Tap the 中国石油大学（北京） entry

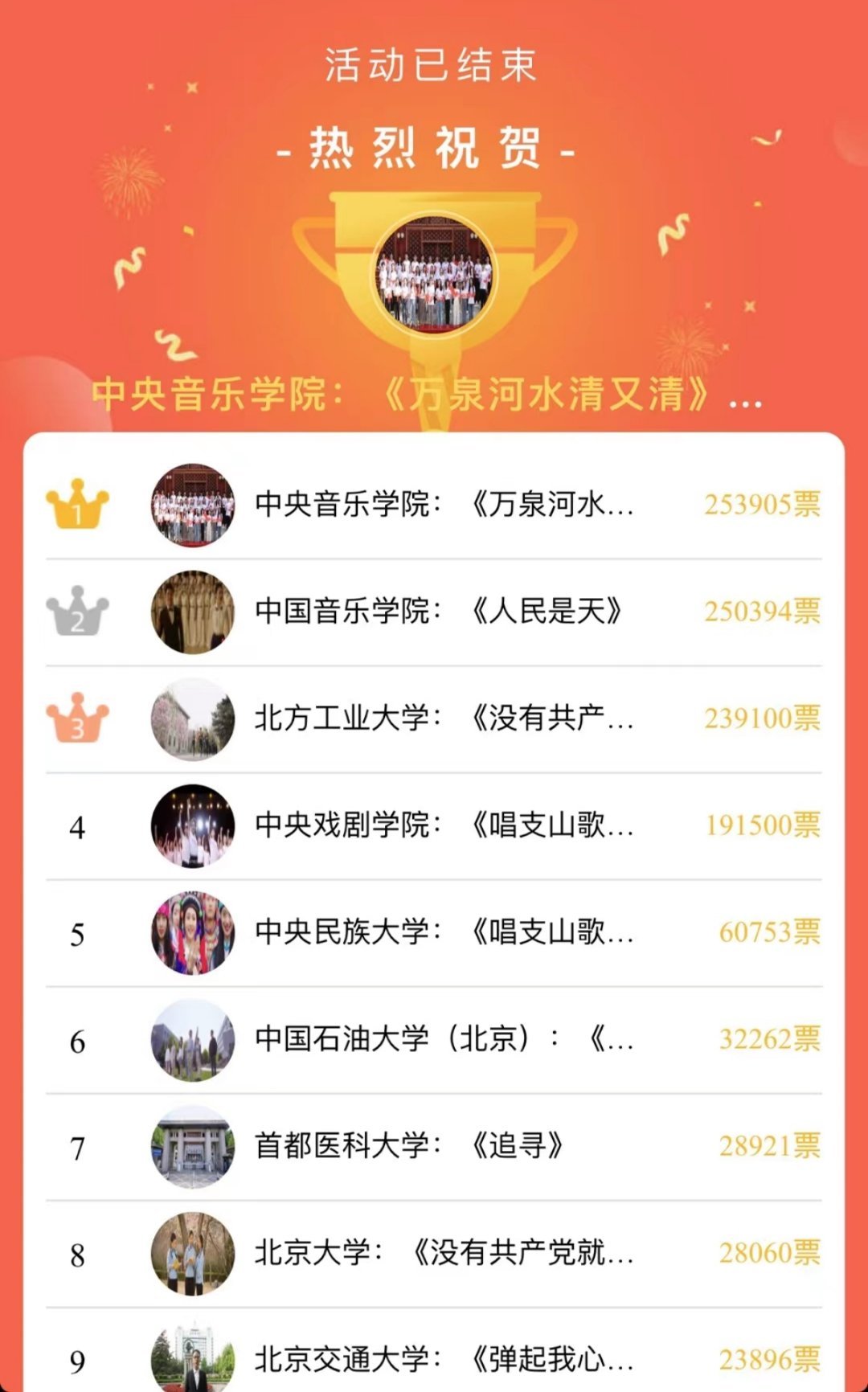pos(444,1039)
